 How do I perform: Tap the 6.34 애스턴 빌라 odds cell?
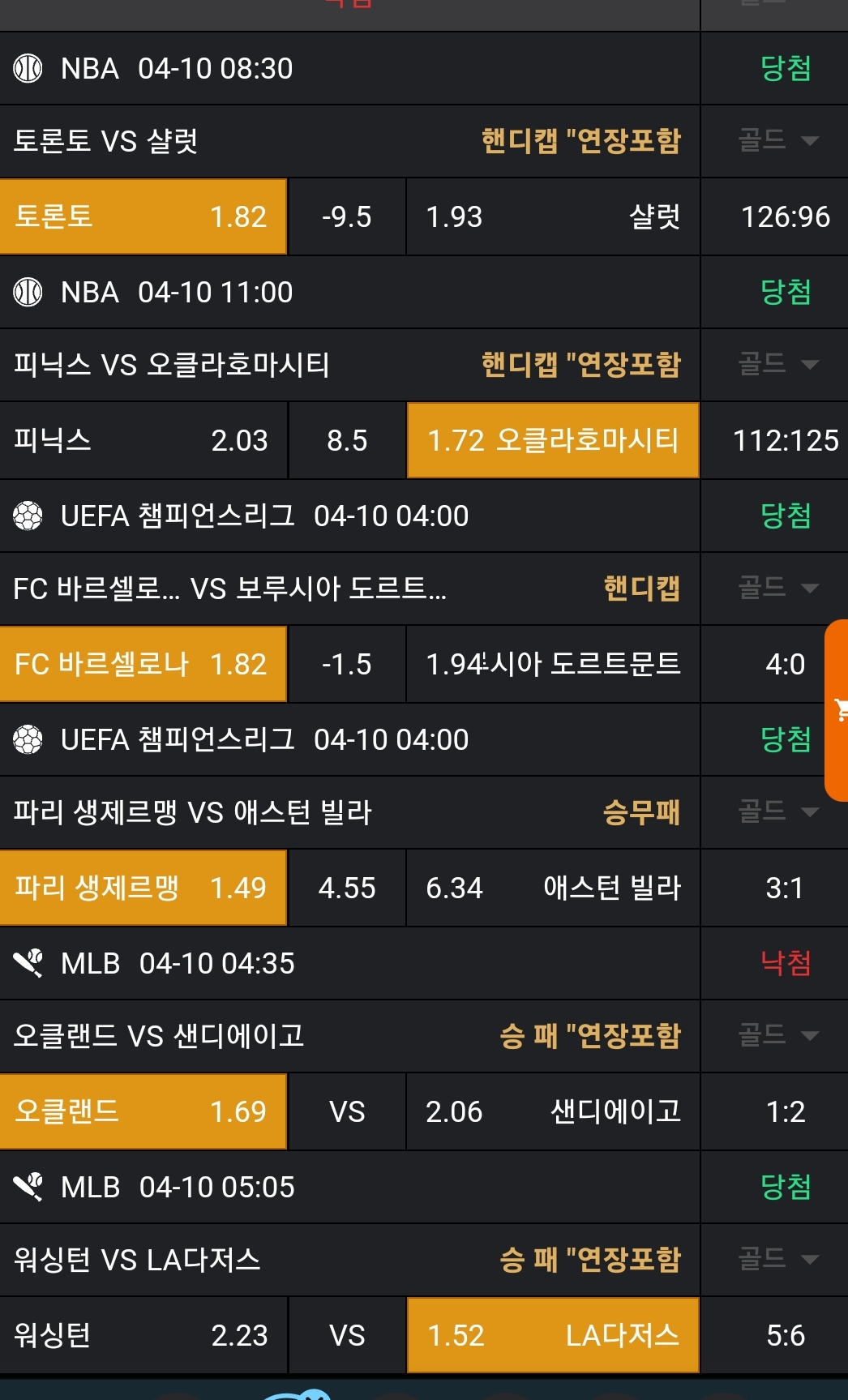click(552, 888)
